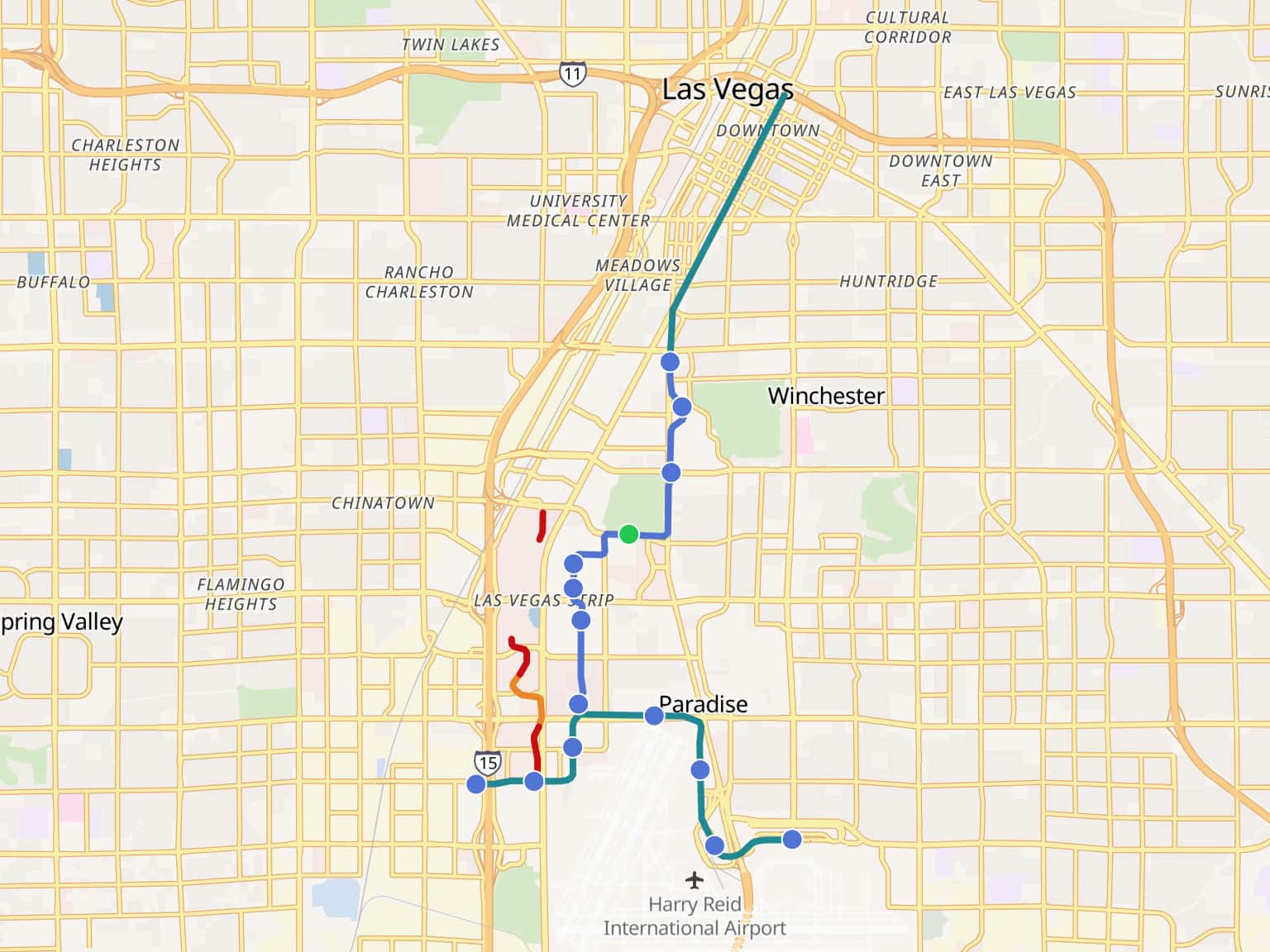Open the stop marker next to I-15 shield
The width and height of the screenshot is (1270, 952).
(x=476, y=784)
